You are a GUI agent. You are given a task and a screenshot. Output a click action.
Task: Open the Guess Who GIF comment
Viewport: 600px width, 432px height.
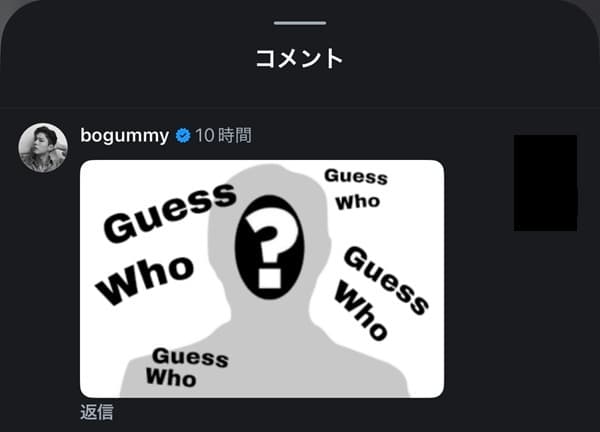pos(262,278)
